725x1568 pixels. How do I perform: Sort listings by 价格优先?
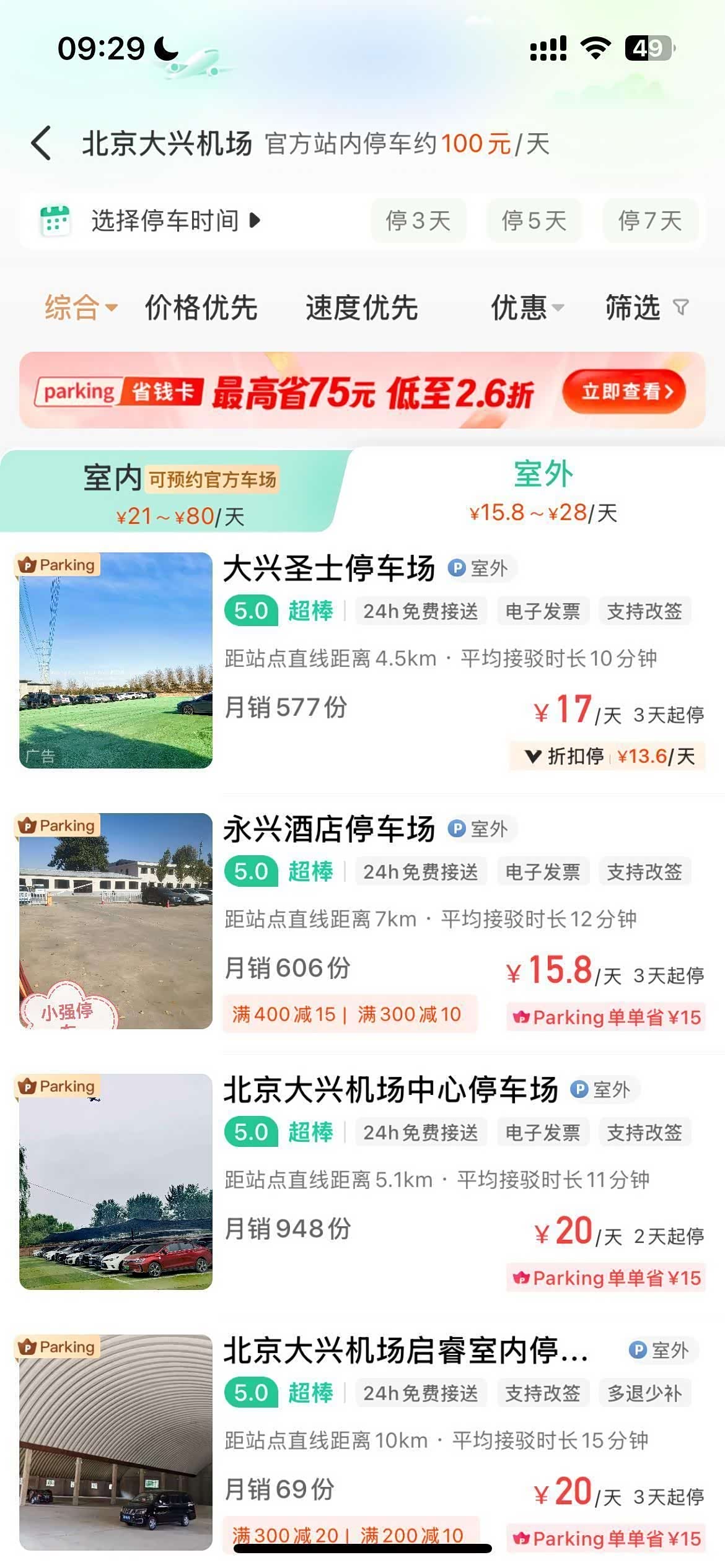pos(201,307)
